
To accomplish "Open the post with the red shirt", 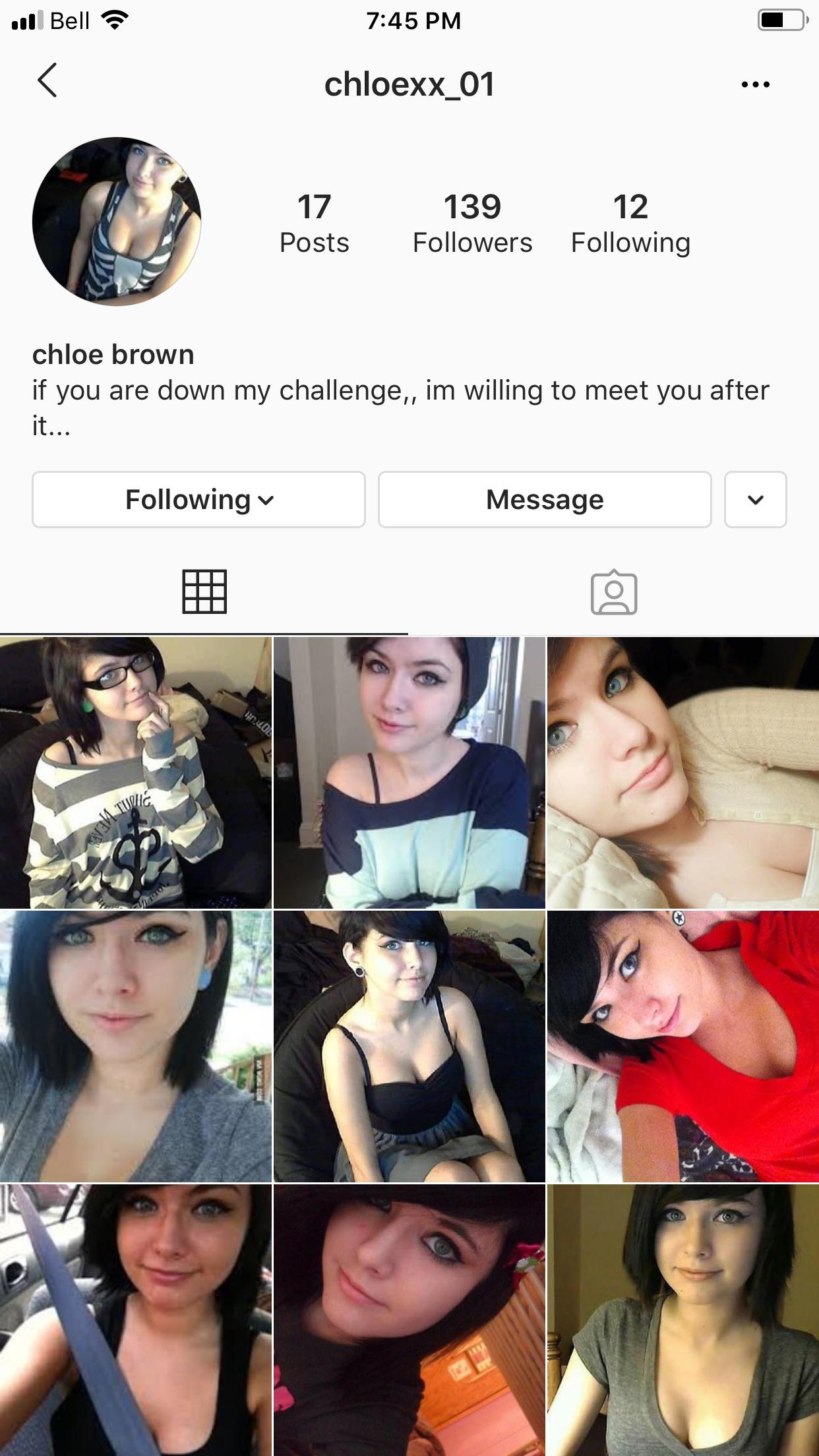I will click(682, 1046).
